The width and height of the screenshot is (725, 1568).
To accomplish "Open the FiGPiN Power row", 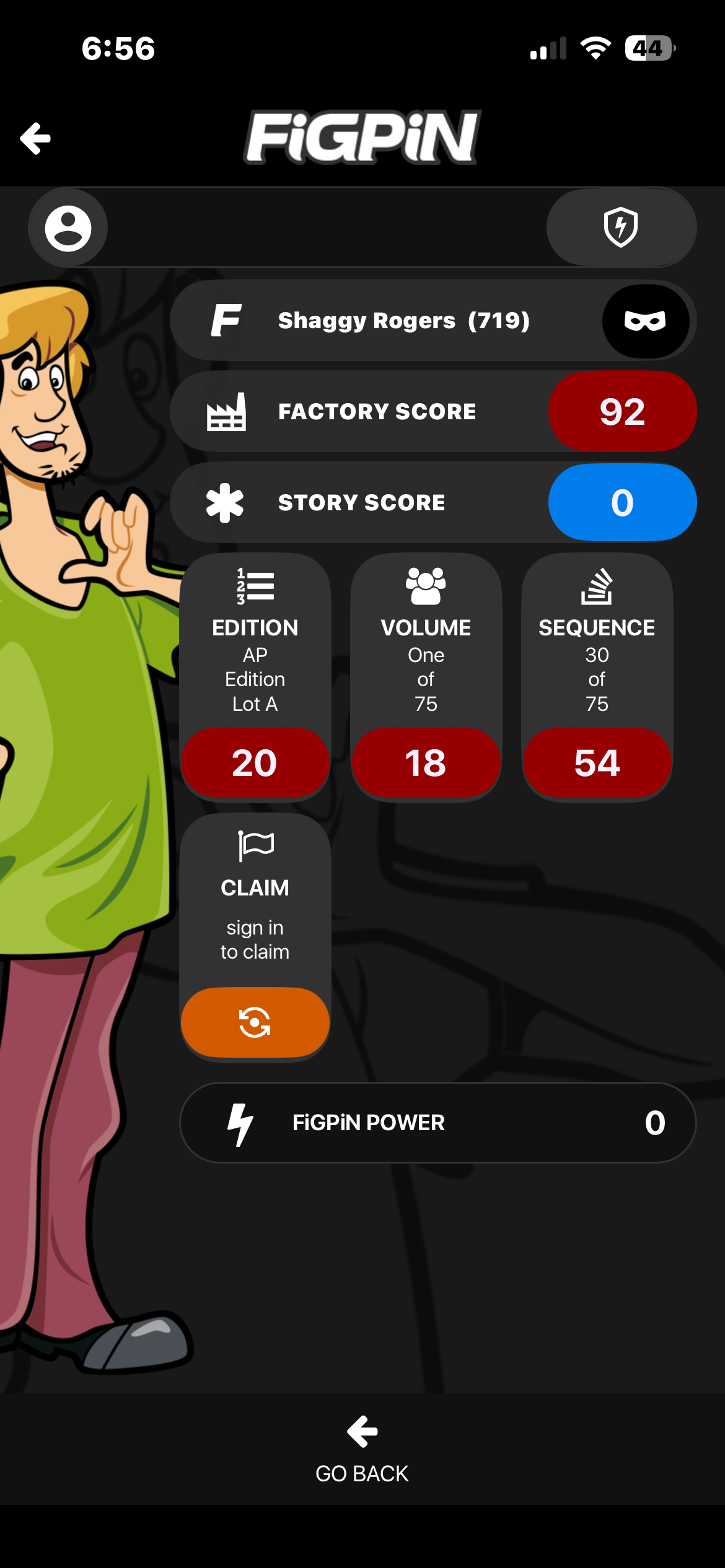I will (437, 1122).
